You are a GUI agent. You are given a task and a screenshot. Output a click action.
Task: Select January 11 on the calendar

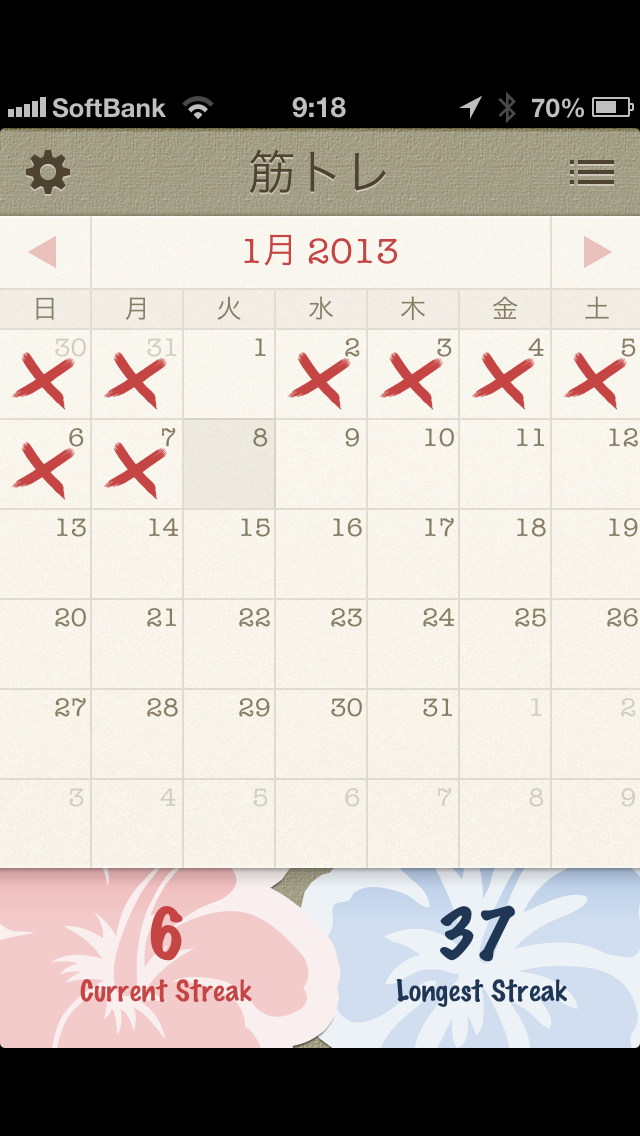[505, 464]
